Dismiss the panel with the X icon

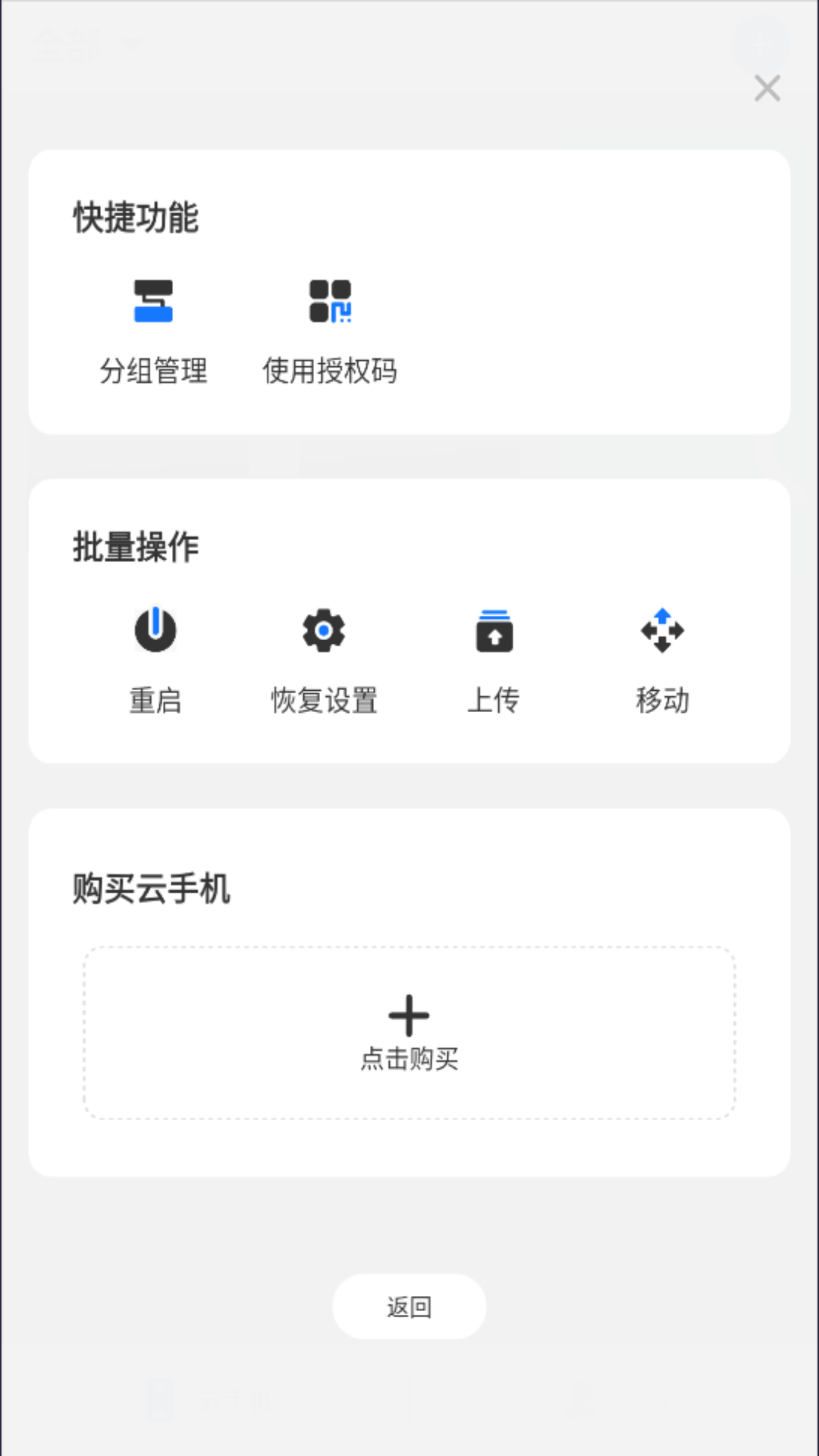(x=767, y=89)
